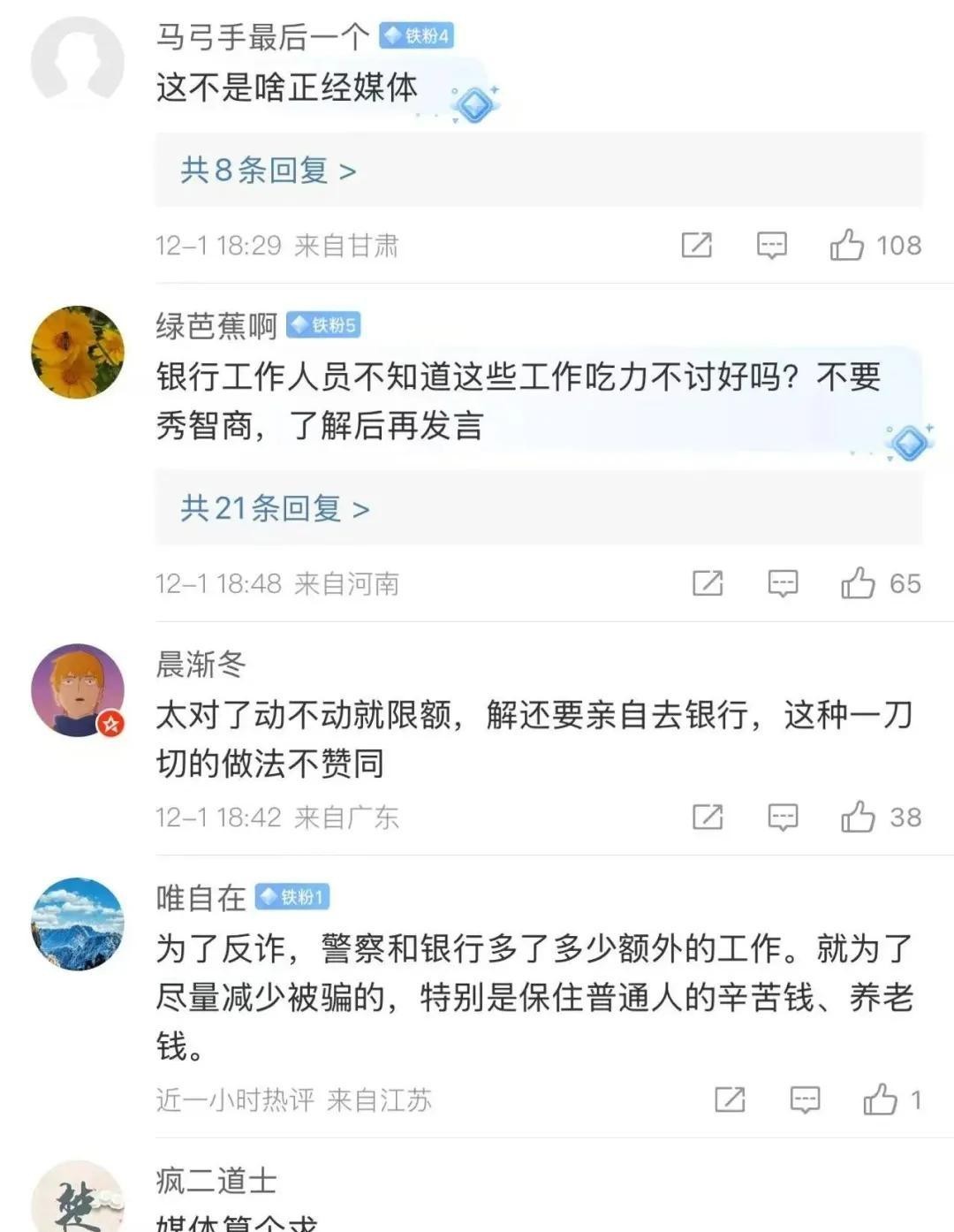Reply to 马弓手最后一个's comment

click(x=771, y=245)
